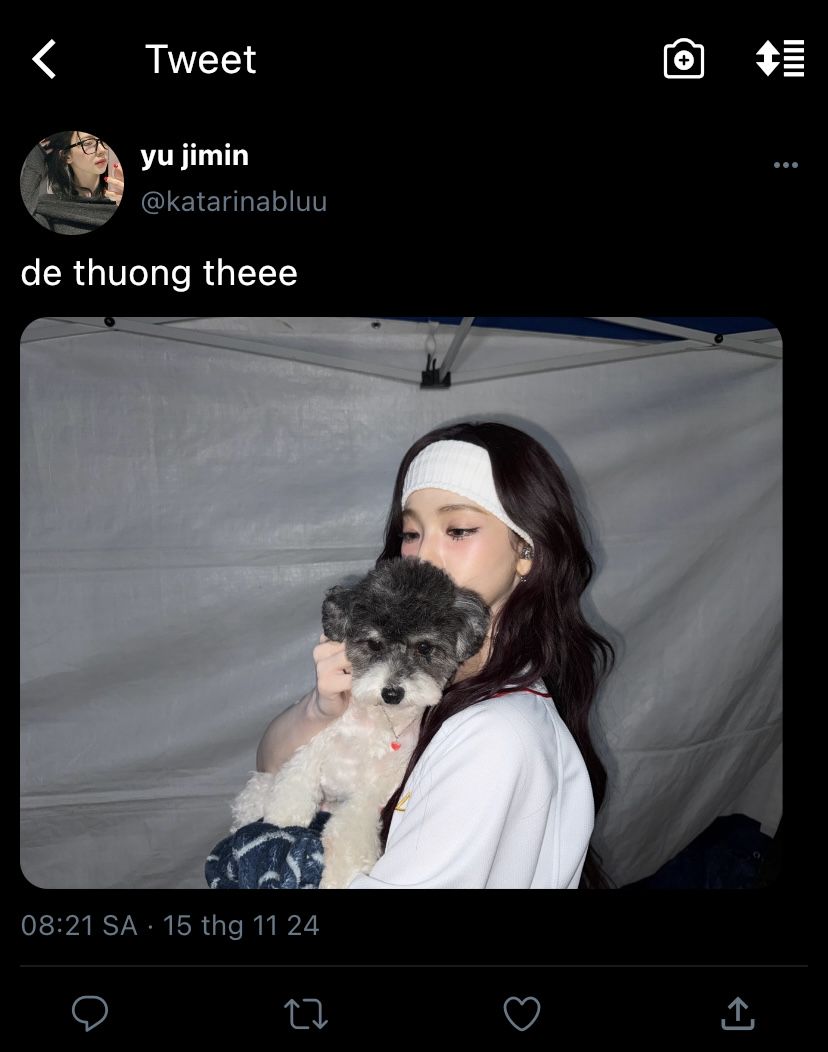
Task: Like the tweet with the heart
Action: pos(521,1013)
